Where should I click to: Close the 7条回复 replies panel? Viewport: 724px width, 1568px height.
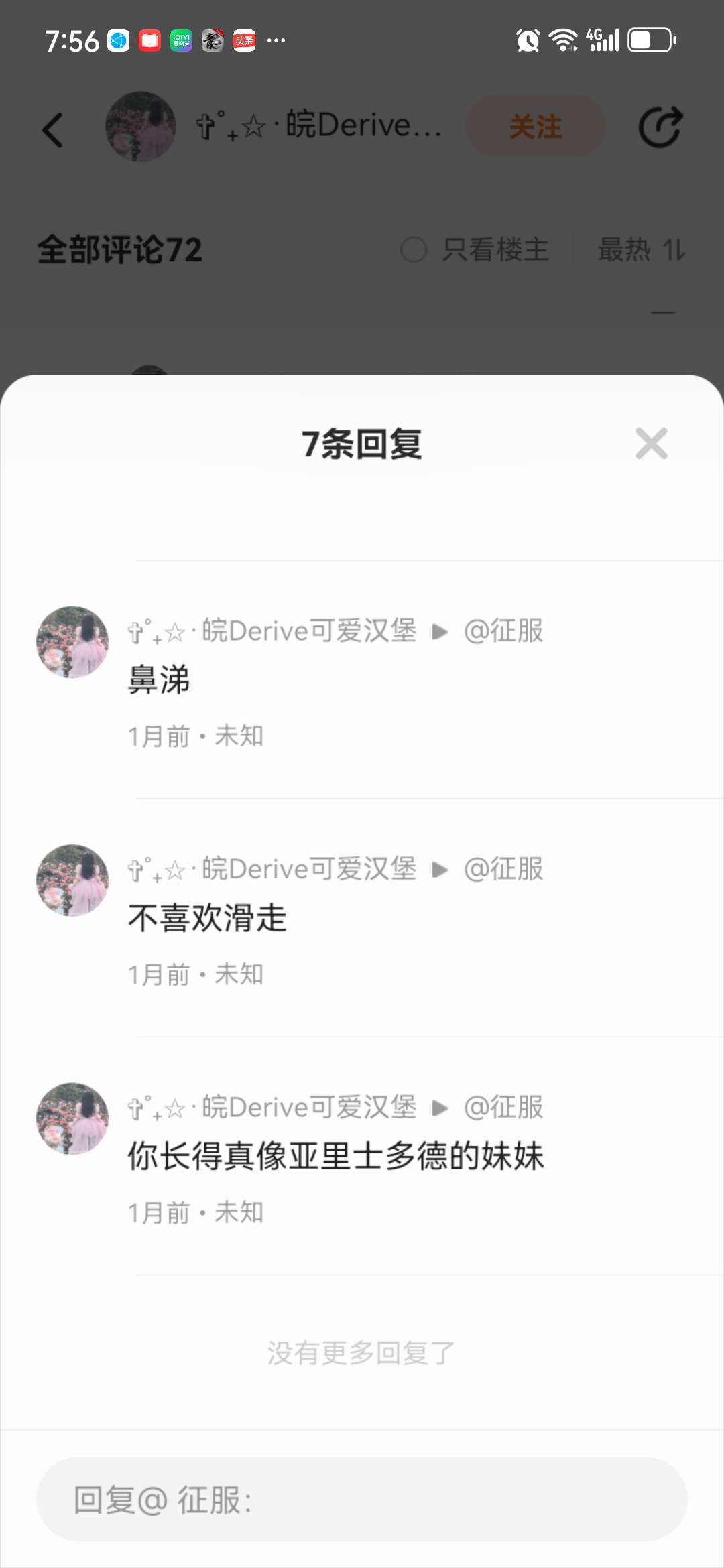(651, 444)
